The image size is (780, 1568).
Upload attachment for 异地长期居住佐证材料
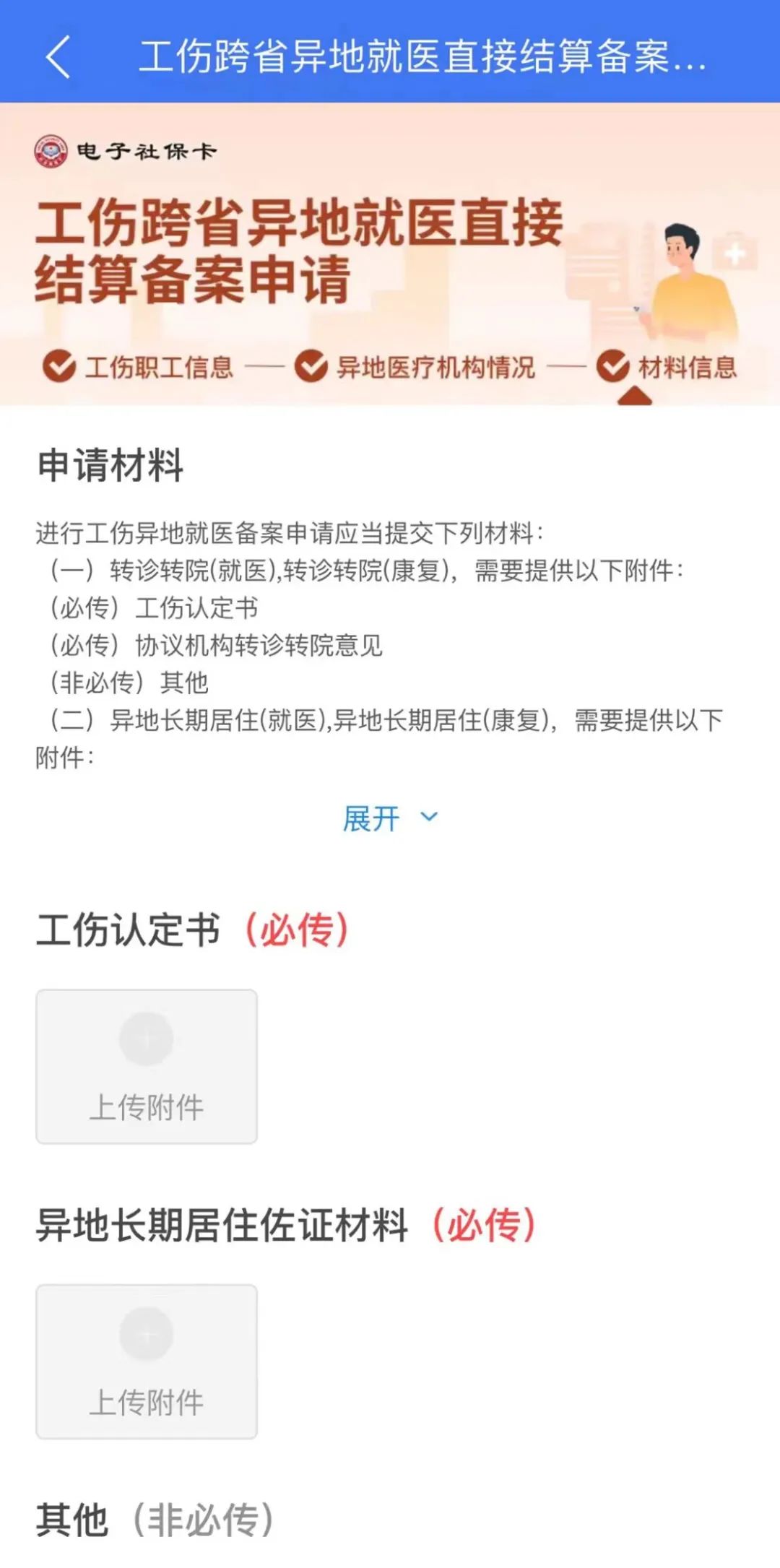click(x=147, y=1361)
